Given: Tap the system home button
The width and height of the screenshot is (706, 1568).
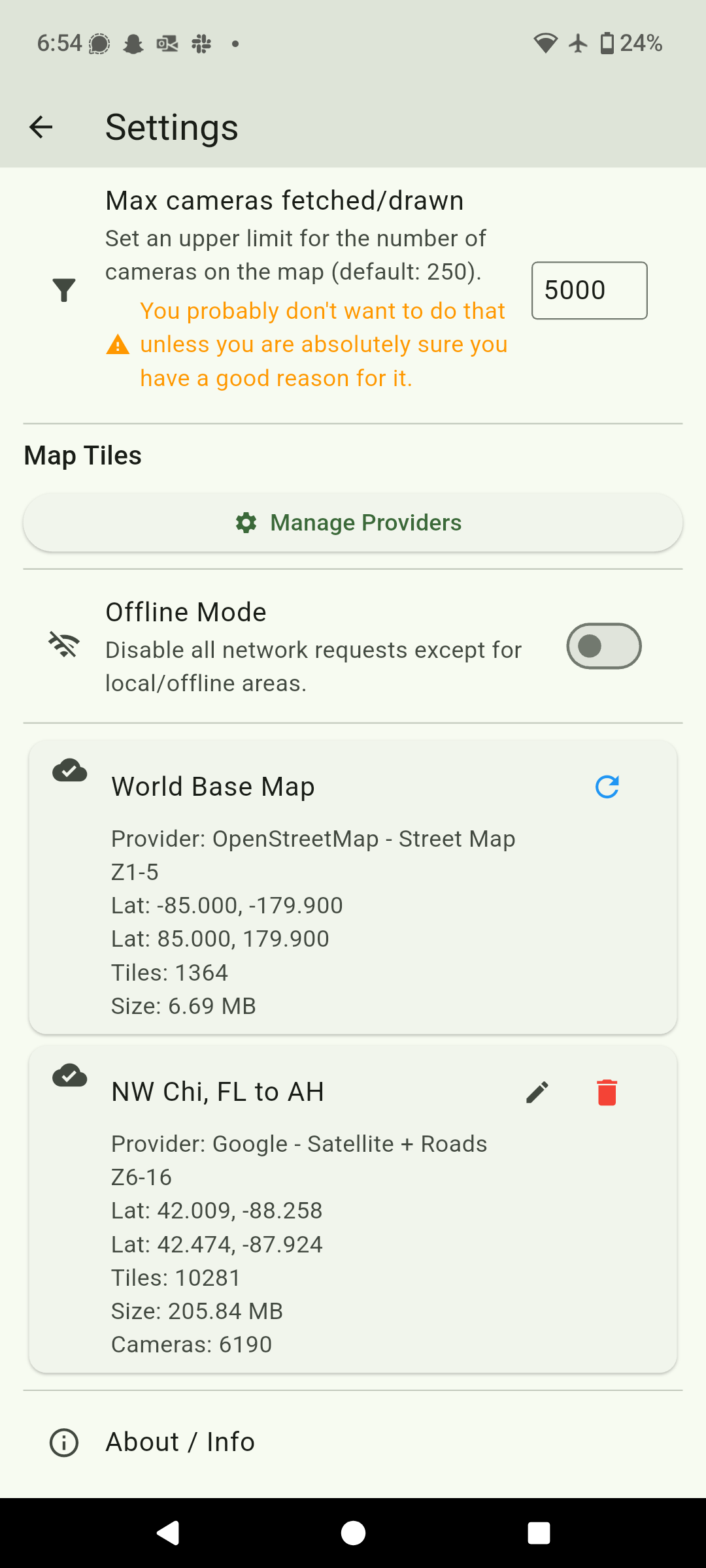Looking at the screenshot, I should [353, 1533].
